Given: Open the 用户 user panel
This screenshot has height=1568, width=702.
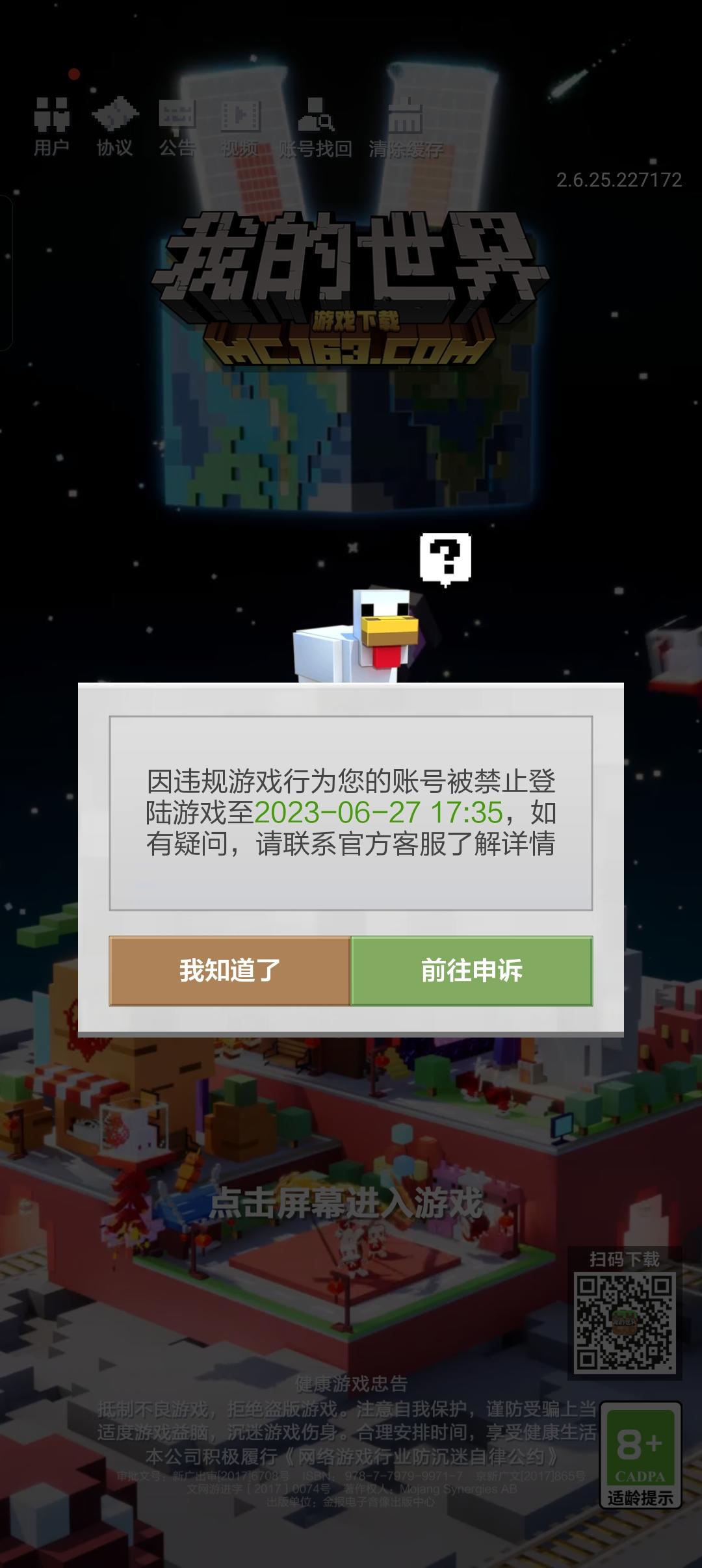Looking at the screenshot, I should pos(52,127).
